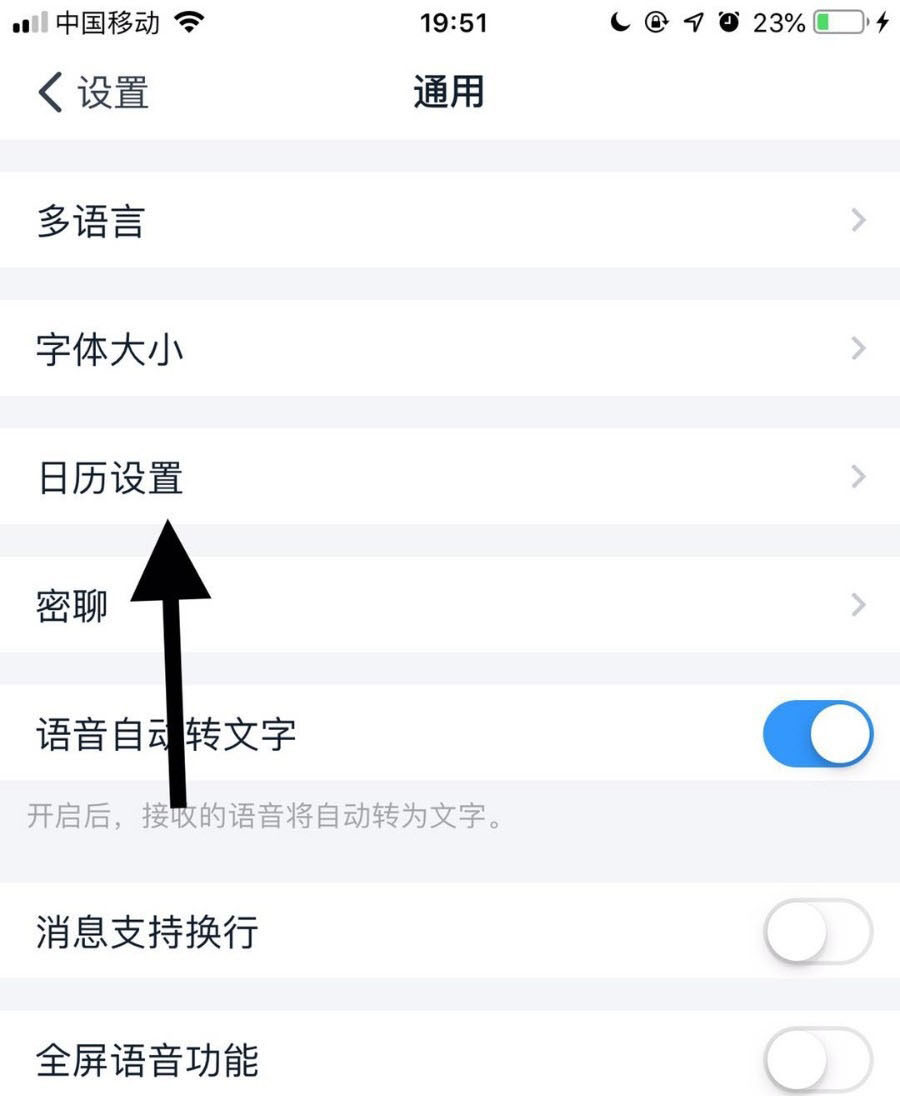Disable the 语音自动转文字 switch

point(818,733)
